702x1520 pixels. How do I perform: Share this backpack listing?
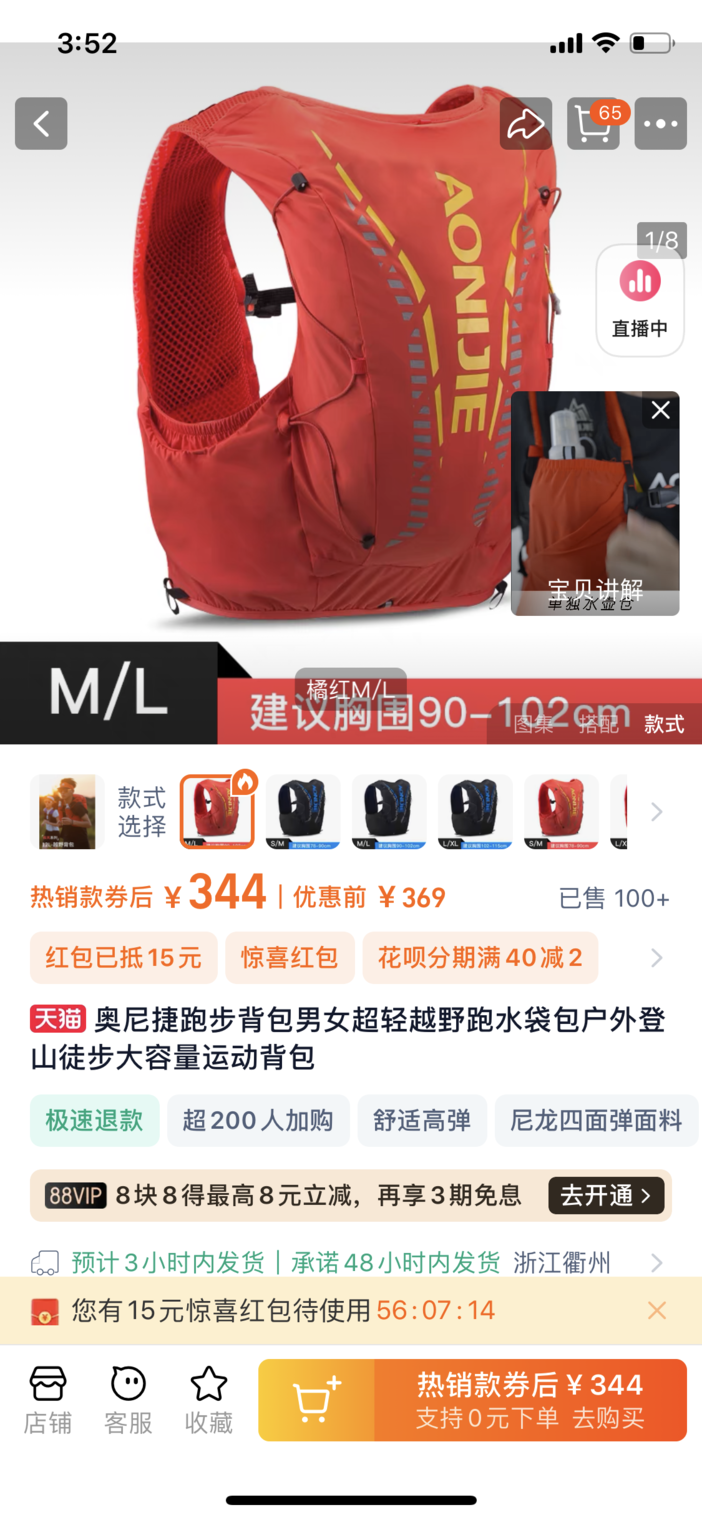(x=526, y=124)
